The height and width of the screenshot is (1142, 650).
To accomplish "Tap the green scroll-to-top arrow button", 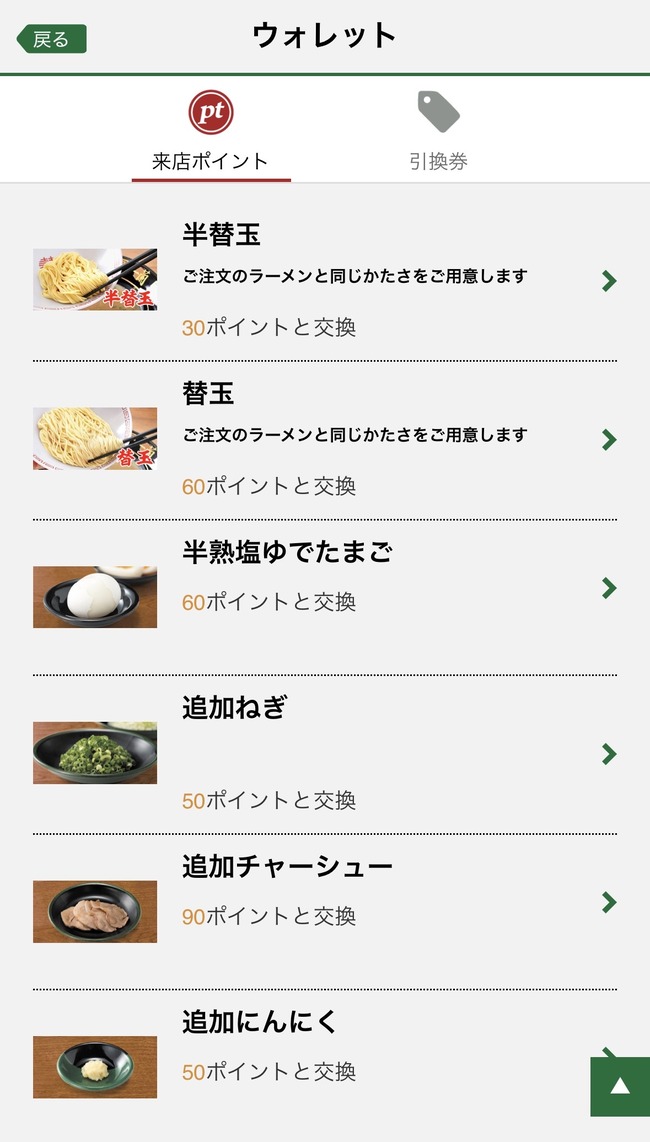I will (x=620, y=1086).
